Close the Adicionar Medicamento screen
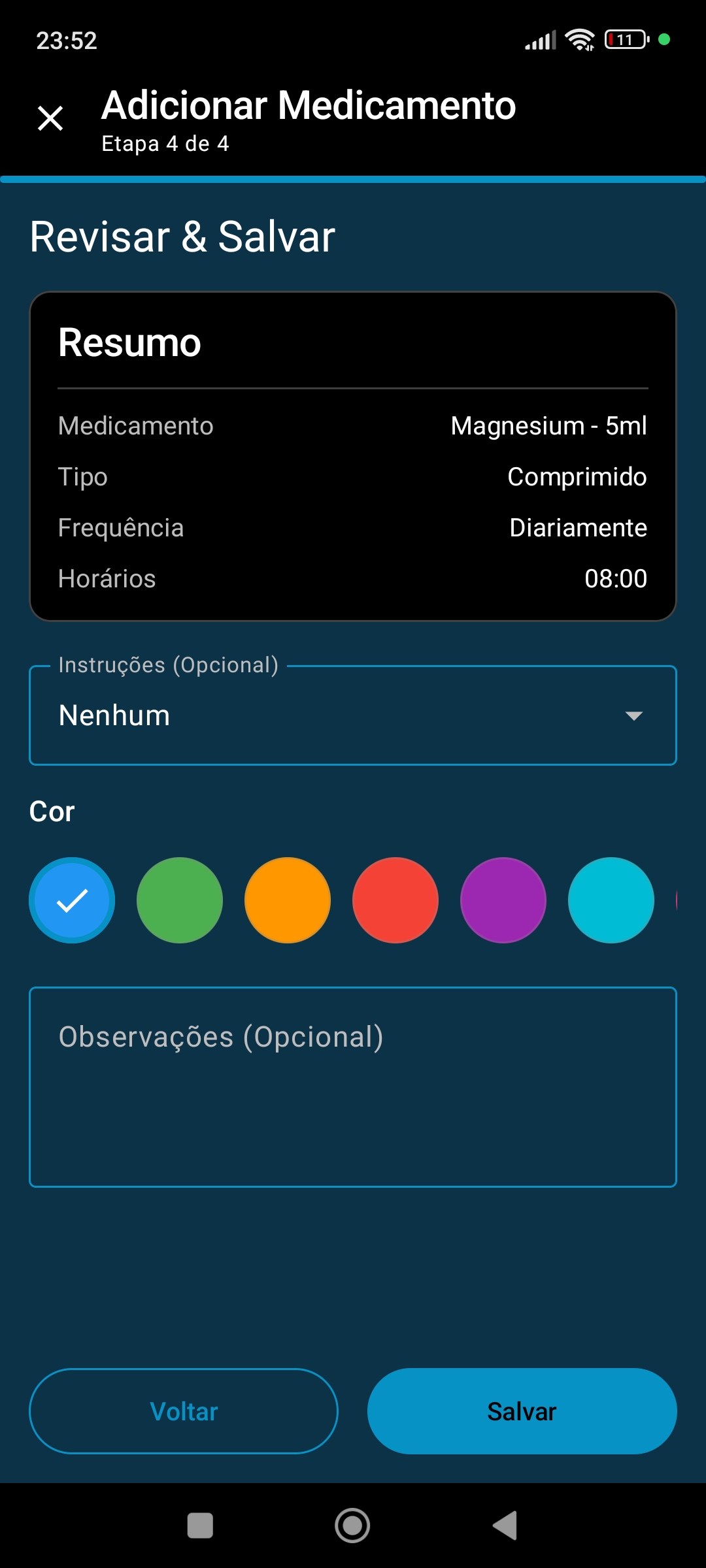 click(x=51, y=119)
